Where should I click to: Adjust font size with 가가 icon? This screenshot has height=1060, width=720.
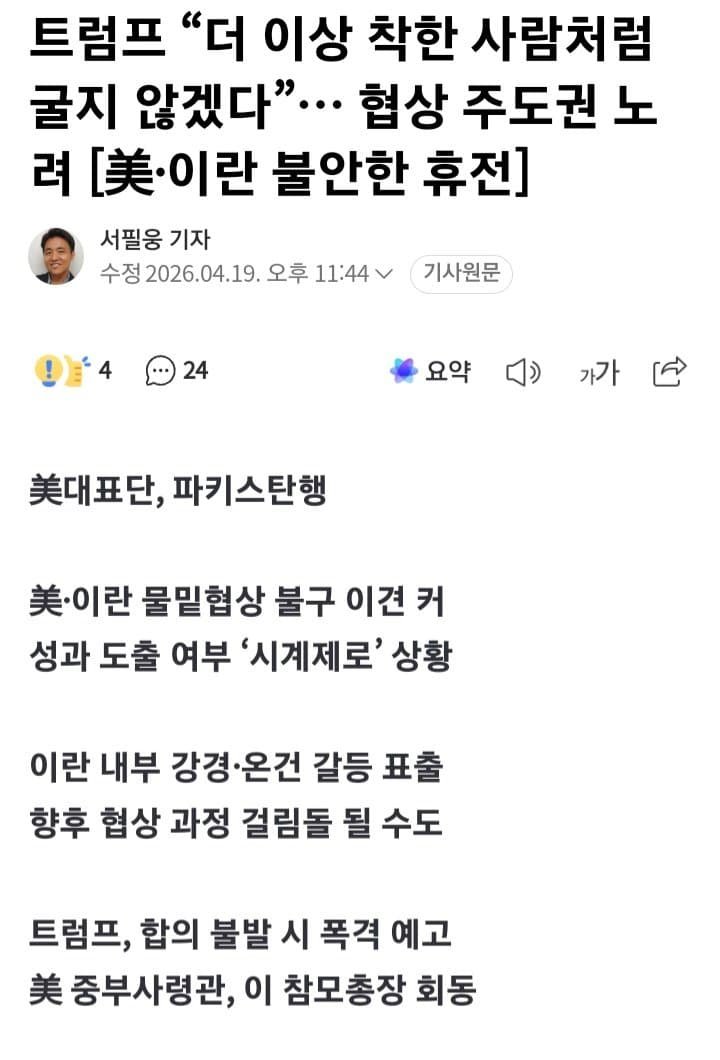point(599,373)
